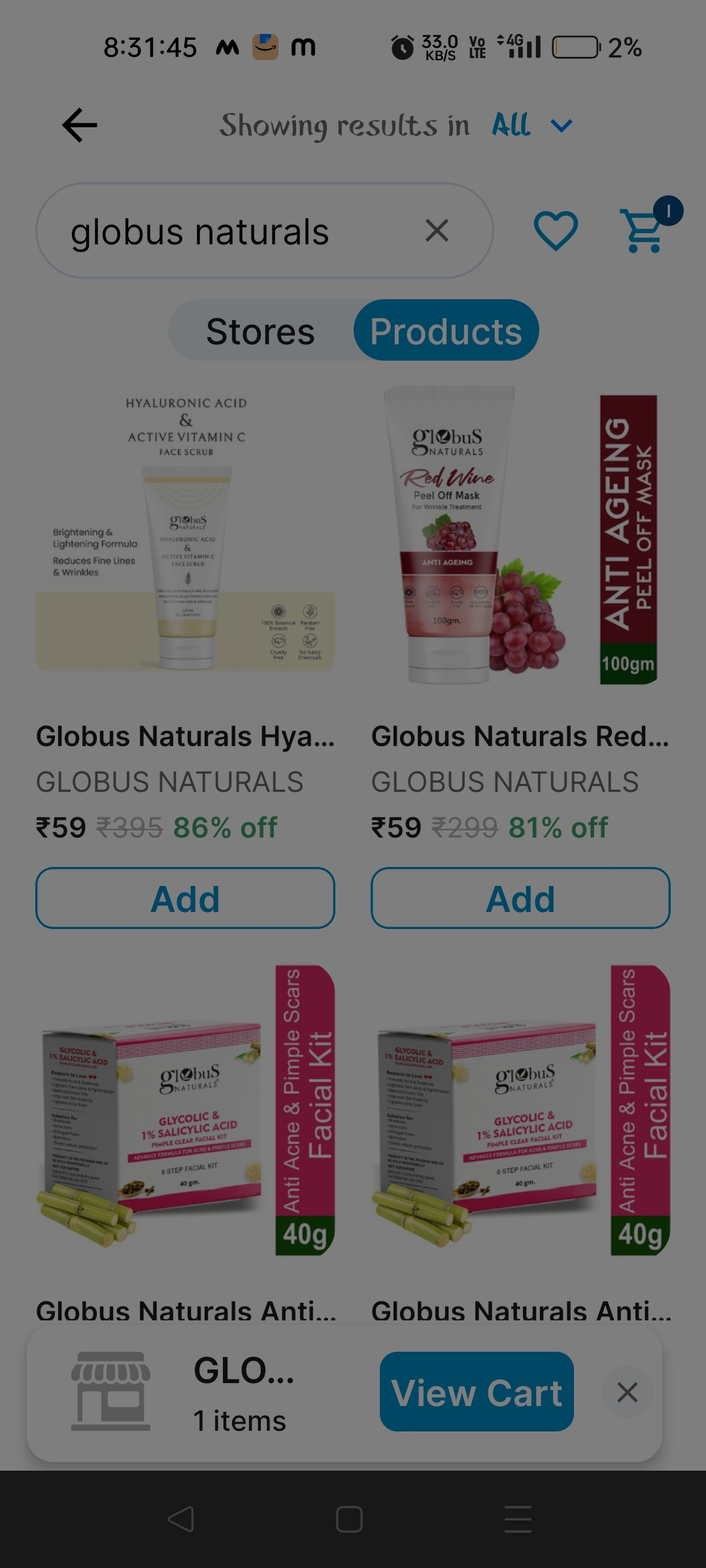Open the wishlist heart
Viewport: 706px width, 1568px height.
(x=556, y=231)
